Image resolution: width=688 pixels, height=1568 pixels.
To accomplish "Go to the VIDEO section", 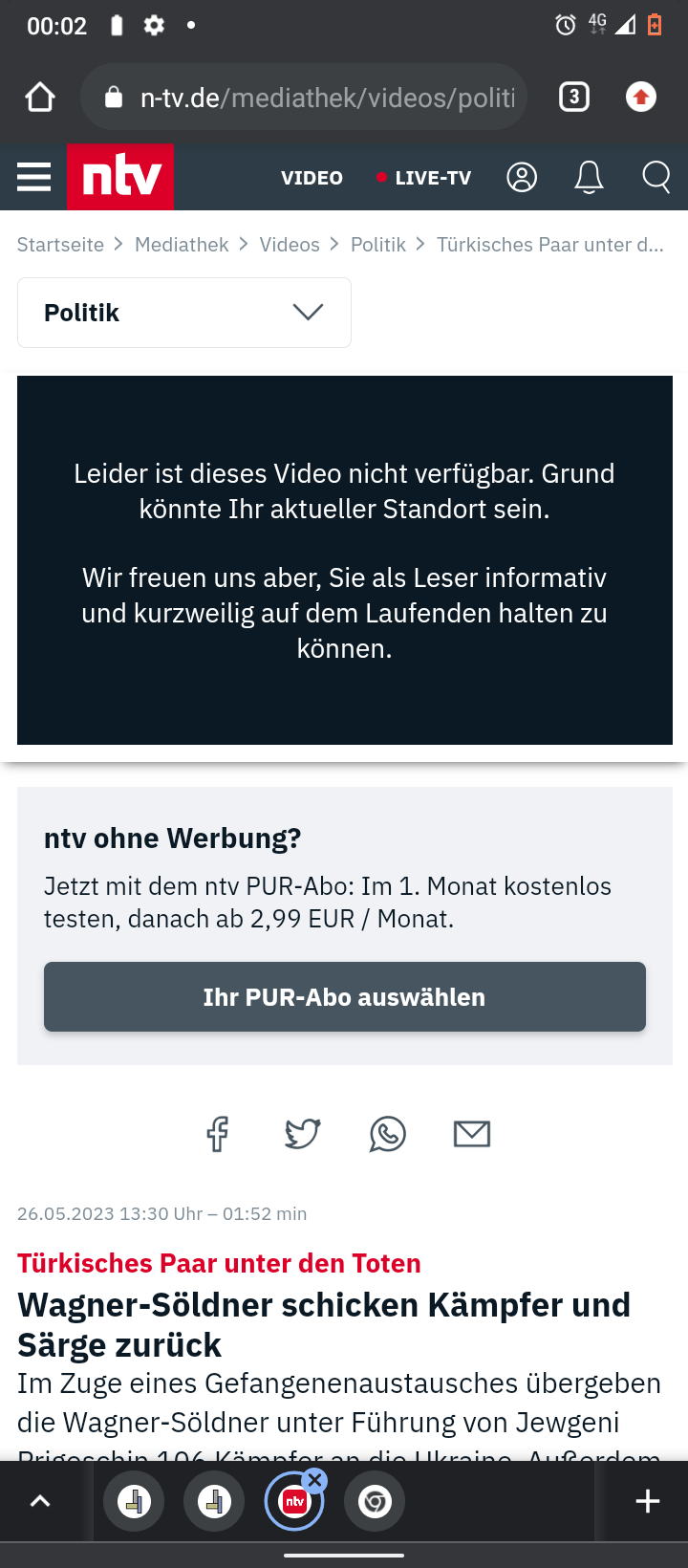I will (312, 178).
